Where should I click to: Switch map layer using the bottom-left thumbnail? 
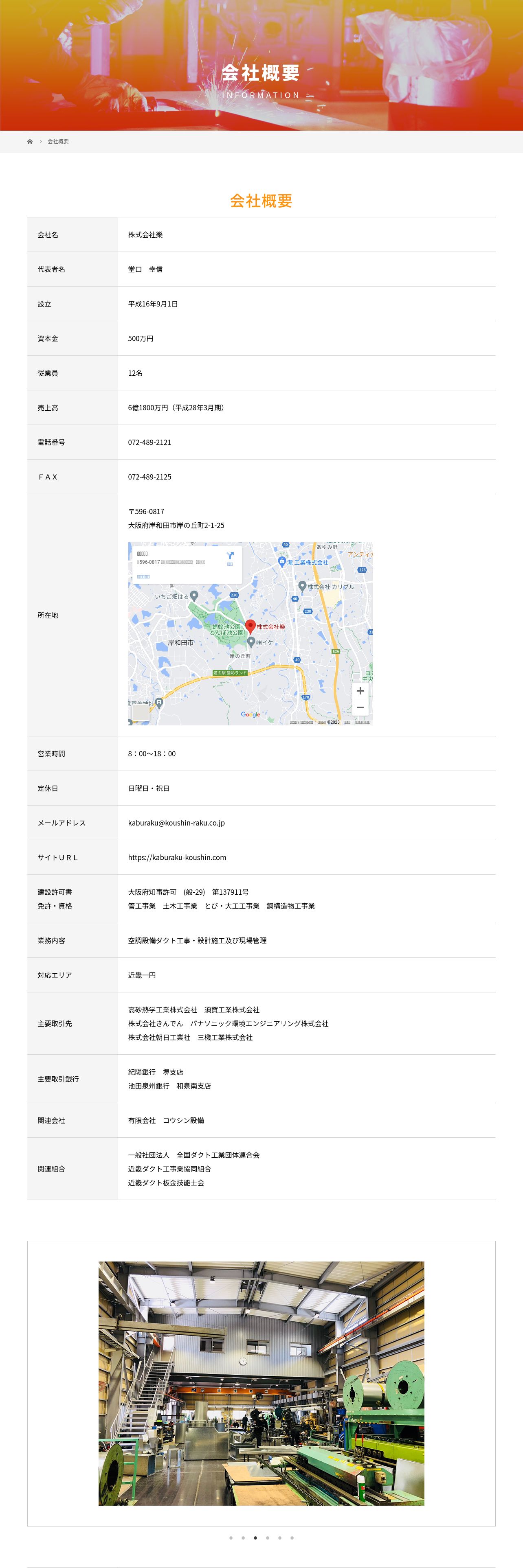[x=141, y=712]
